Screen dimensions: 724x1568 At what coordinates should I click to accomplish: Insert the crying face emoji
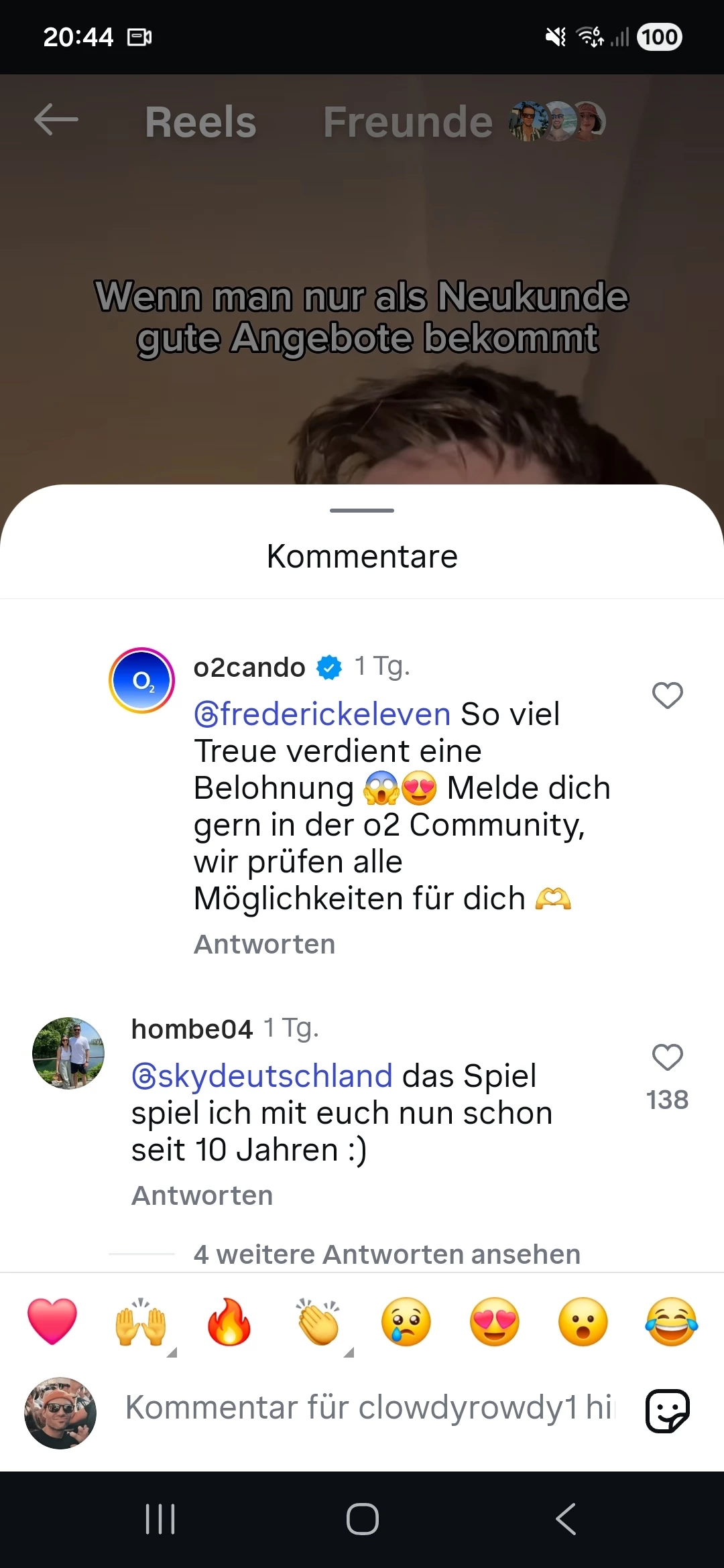[x=406, y=1323]
